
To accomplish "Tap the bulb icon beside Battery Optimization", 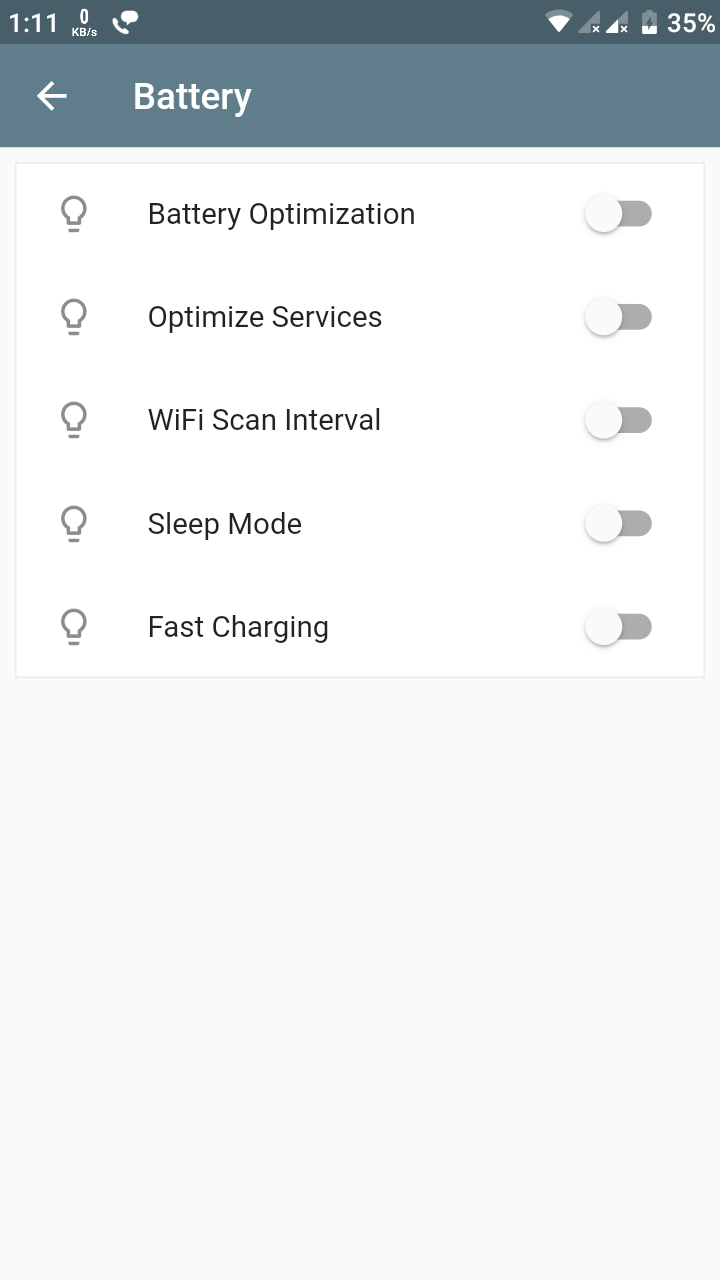I will (74, 214).
